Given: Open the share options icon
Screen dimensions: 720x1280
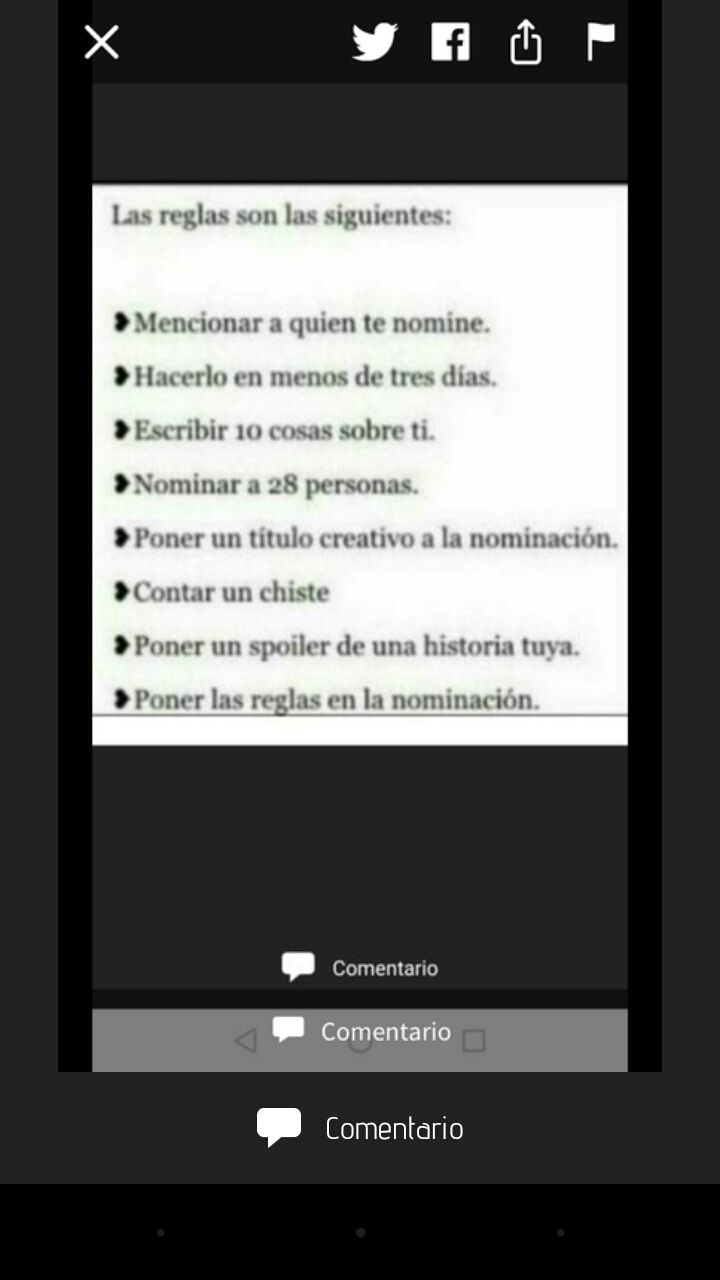Looking at the screenshot, I should coord(526,42).
